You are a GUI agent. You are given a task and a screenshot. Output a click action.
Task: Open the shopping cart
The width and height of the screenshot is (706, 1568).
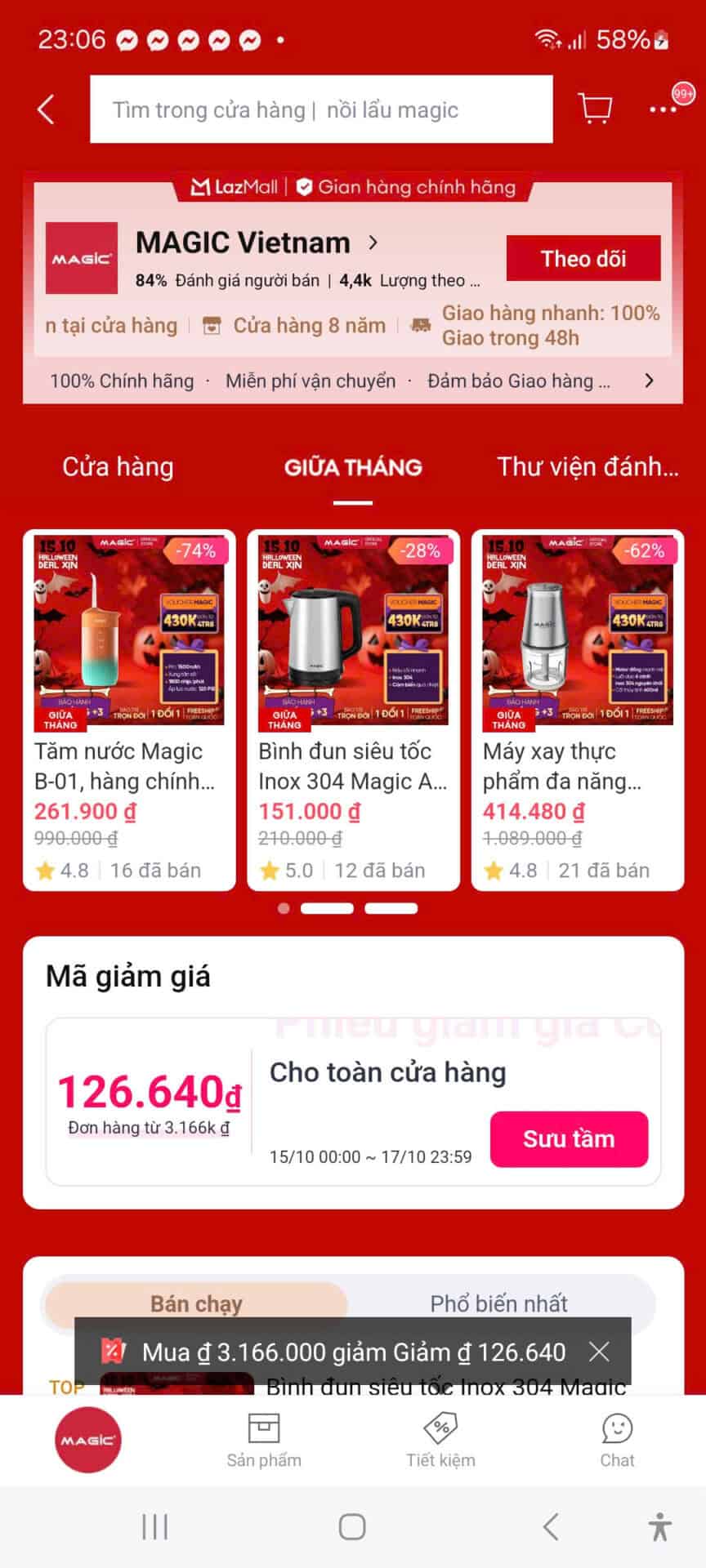click(594, 109)
